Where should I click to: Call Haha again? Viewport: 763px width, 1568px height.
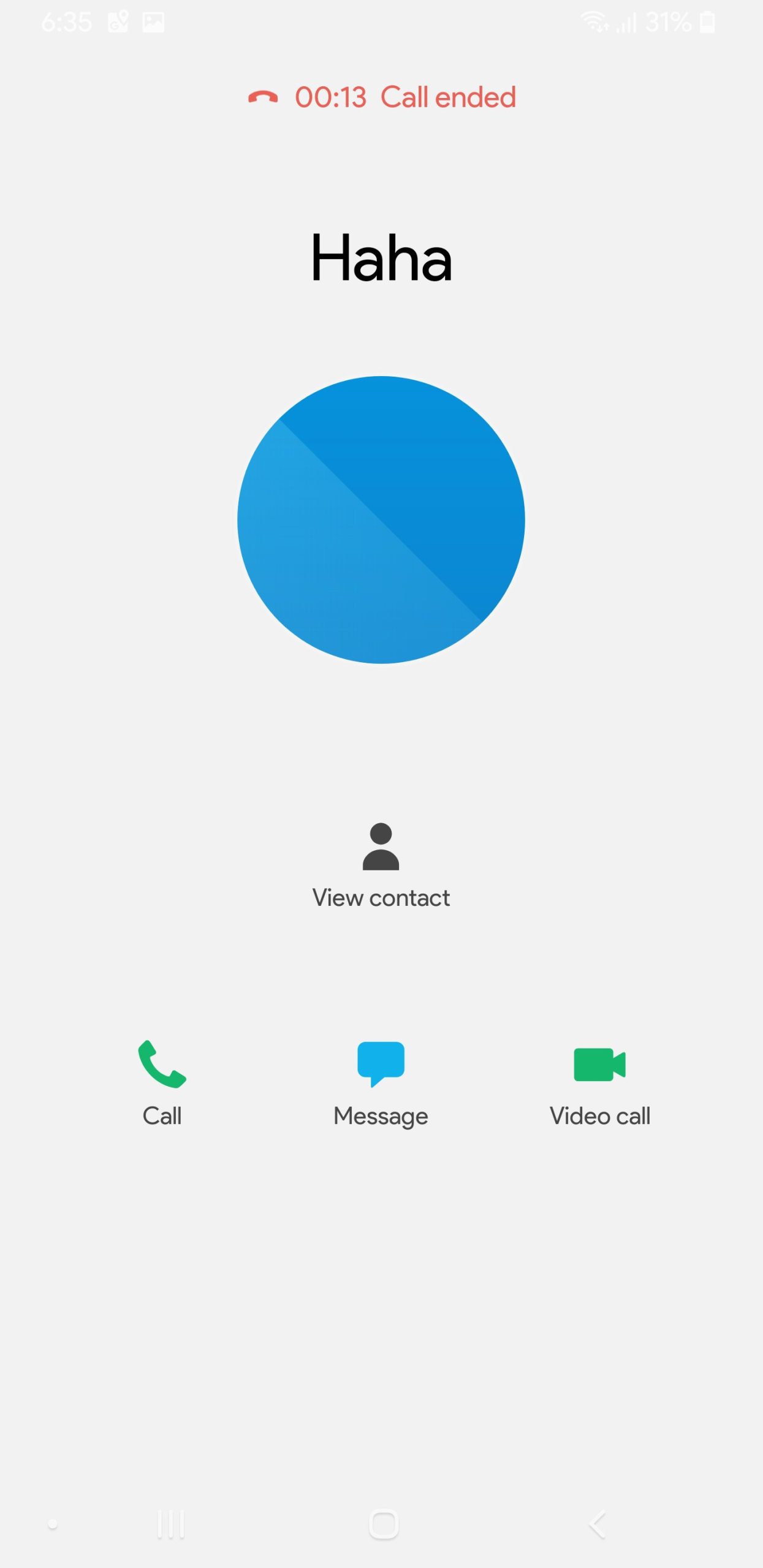162,1082
